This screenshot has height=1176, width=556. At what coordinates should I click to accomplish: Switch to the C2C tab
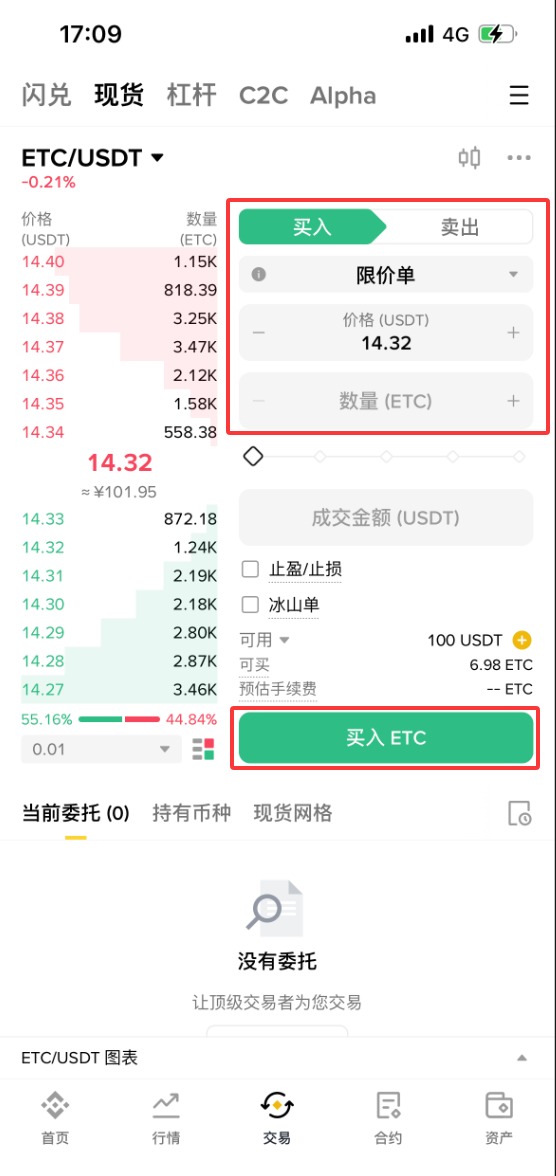tap(263, 96)
